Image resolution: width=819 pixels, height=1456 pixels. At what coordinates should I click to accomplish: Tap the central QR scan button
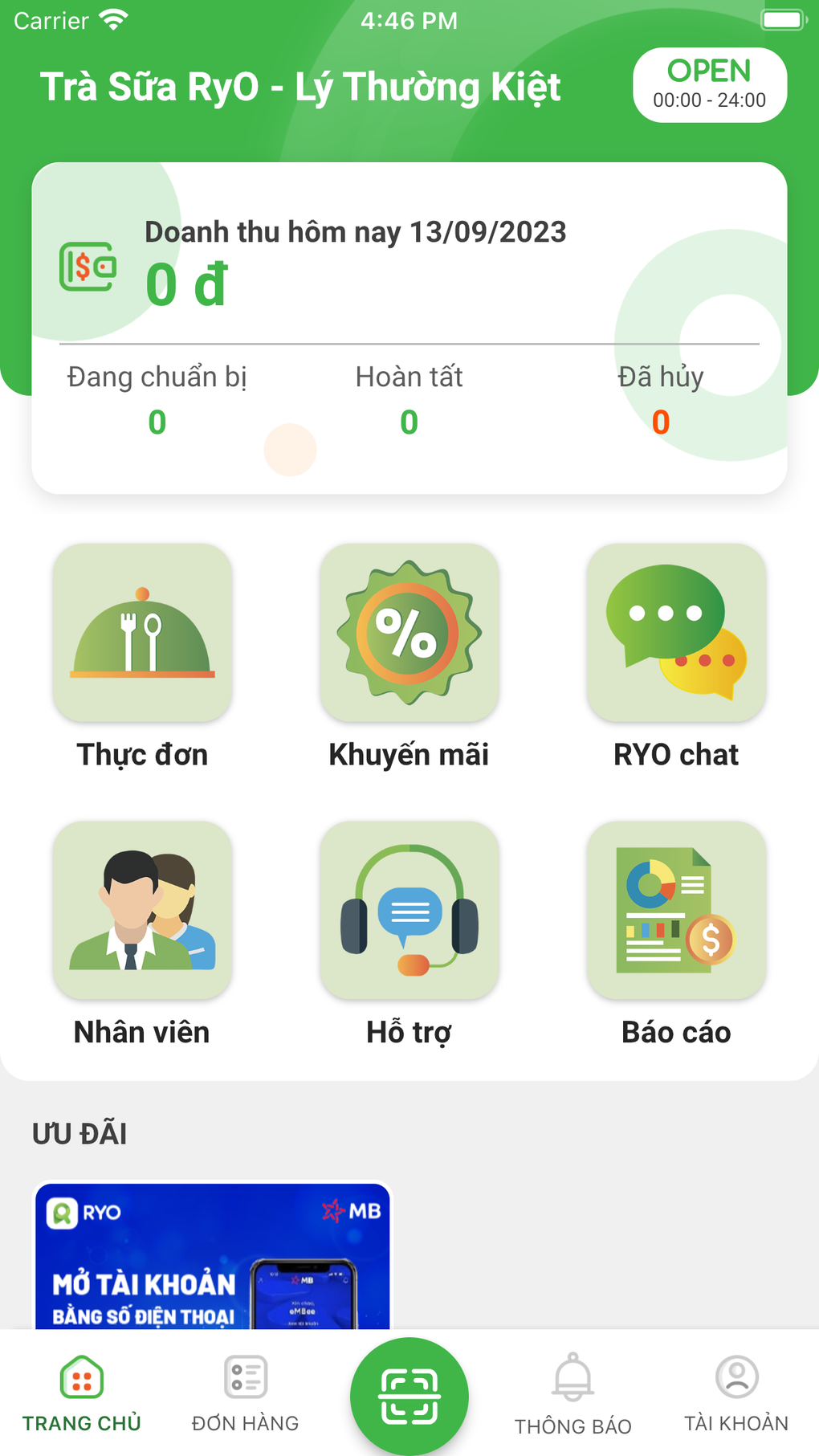pos(409,1396)
